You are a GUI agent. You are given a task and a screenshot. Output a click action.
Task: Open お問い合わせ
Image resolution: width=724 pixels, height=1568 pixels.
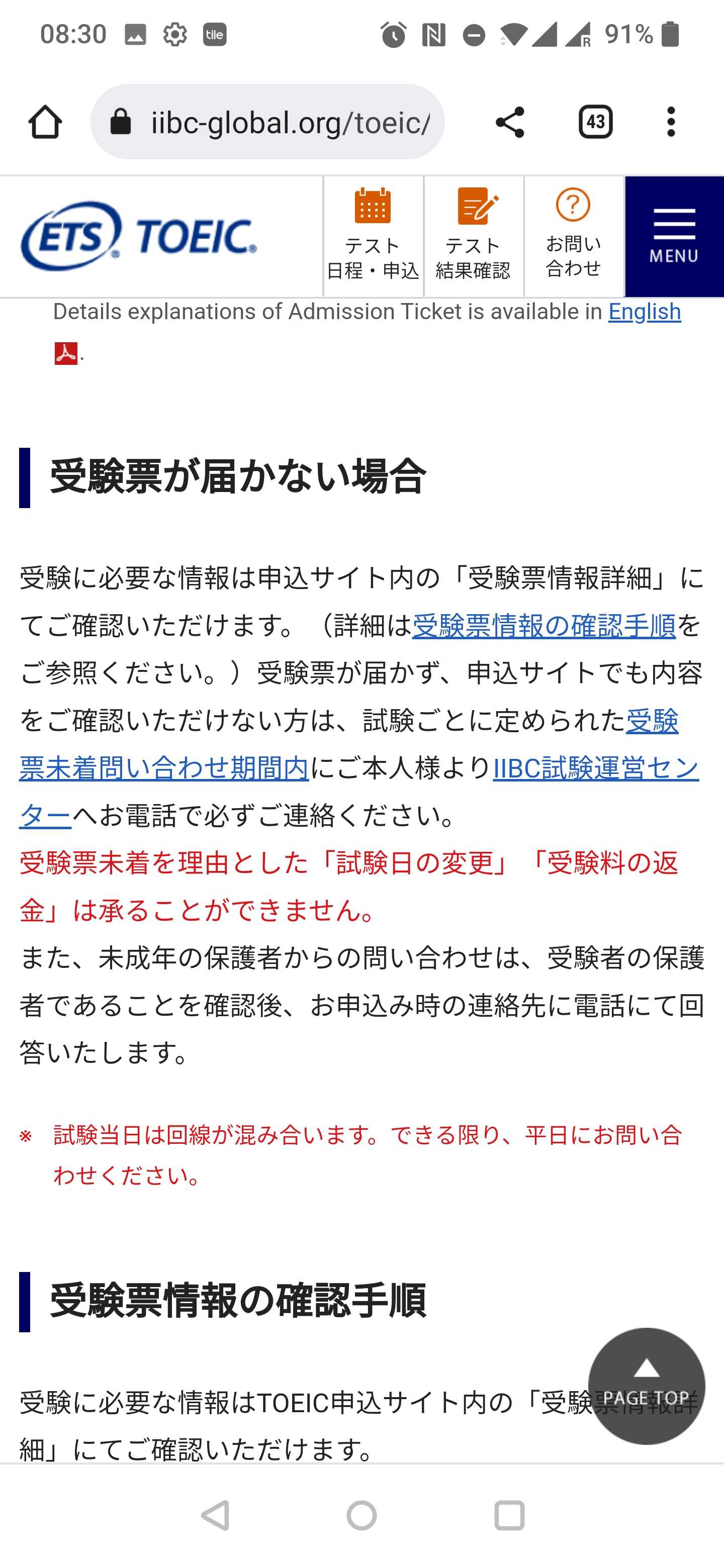pyautogui.click(x=573, y=236)
